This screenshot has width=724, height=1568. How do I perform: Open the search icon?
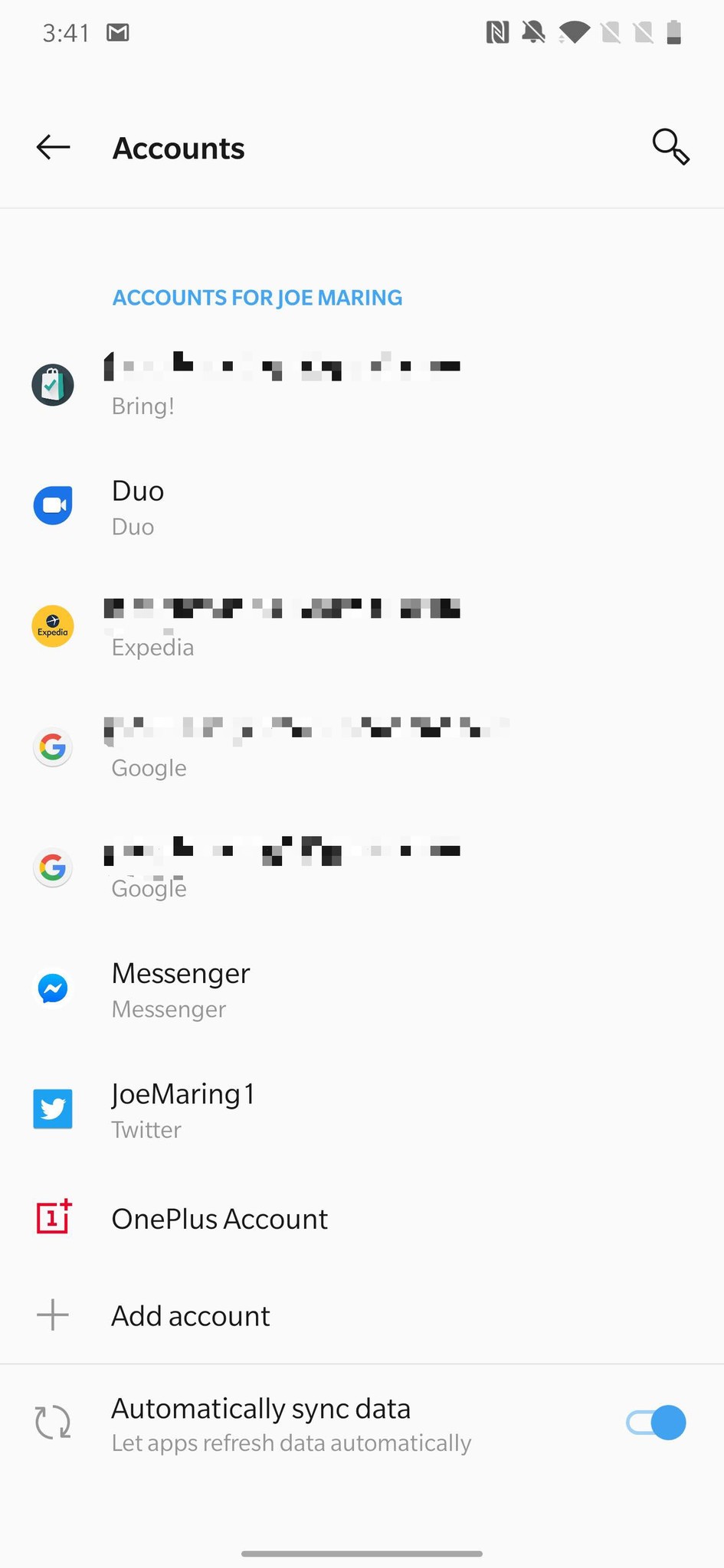click(x=670, y=147)
